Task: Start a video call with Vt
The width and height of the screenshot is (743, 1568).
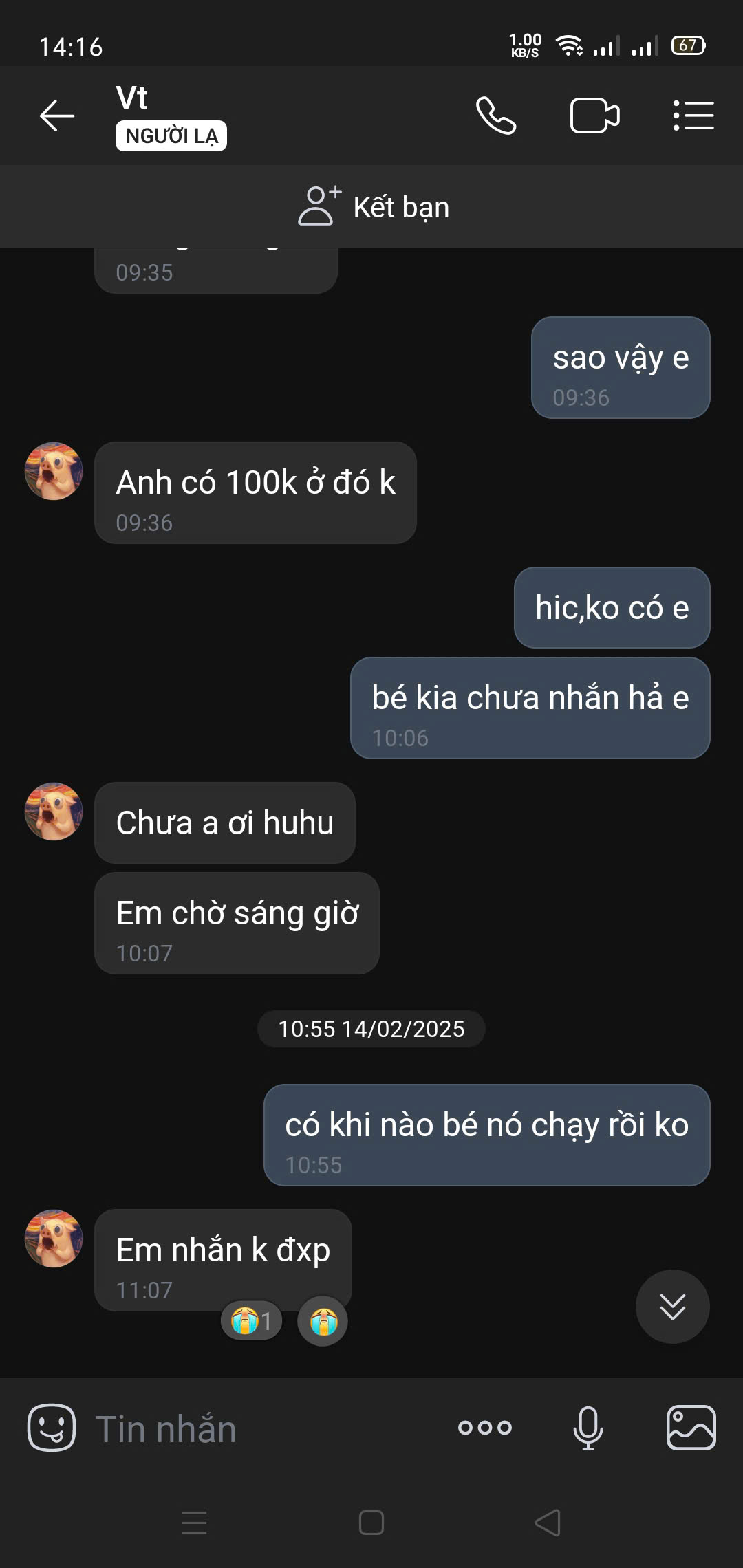Action: (594, 115)
